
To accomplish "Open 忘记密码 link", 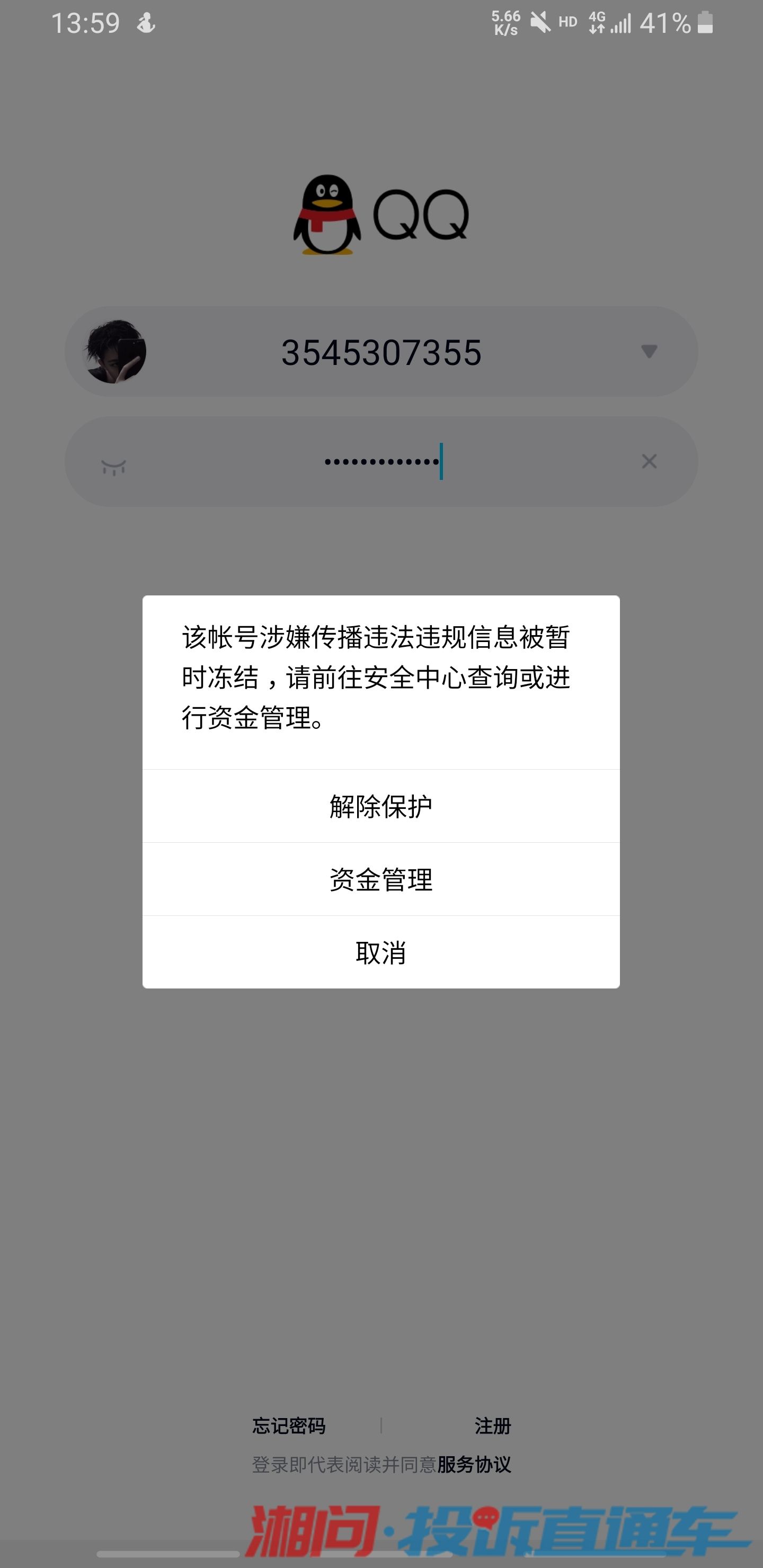I will (x=289, y=1426).
